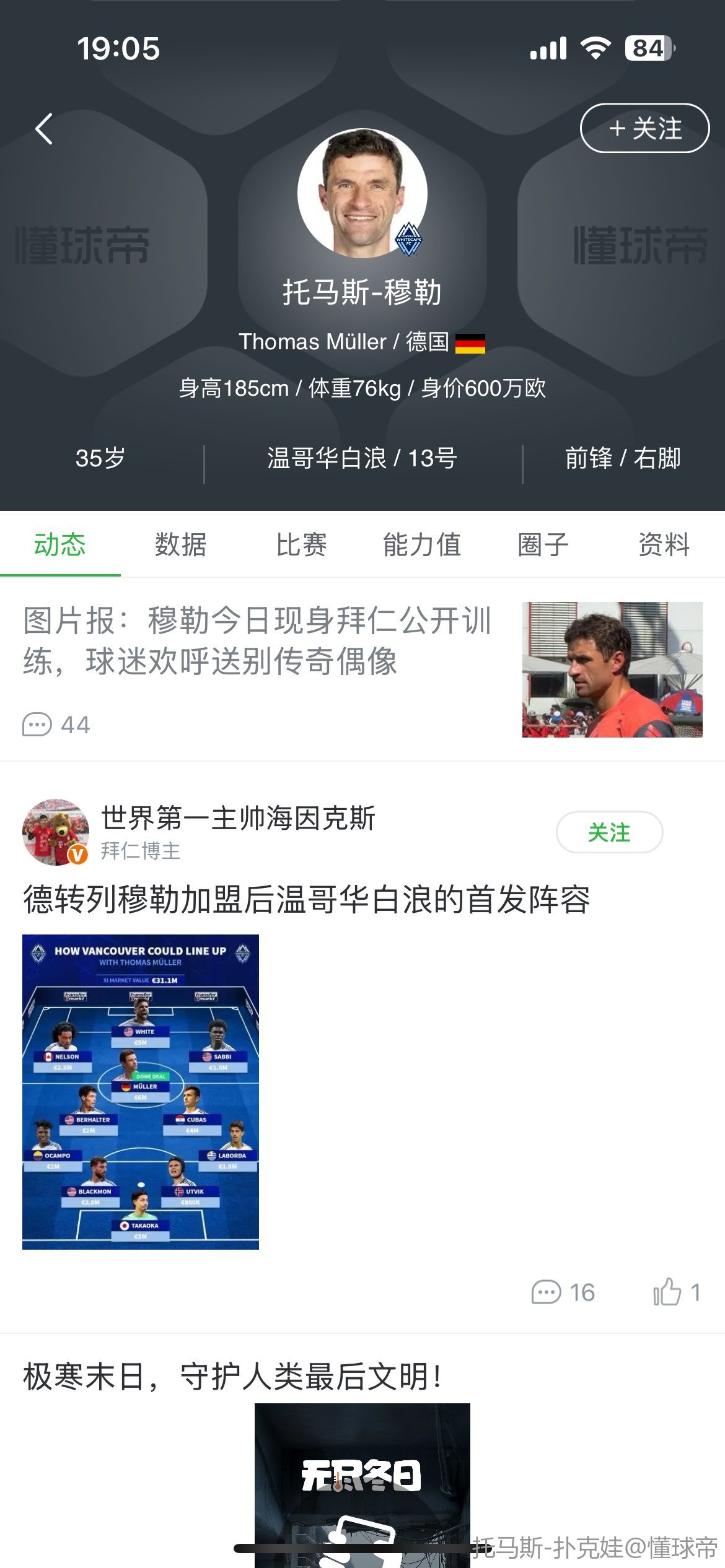Screen dimensions: 725x1568
Task: Switch to the 比赛 tab
Action: click(x=301, y=545)
